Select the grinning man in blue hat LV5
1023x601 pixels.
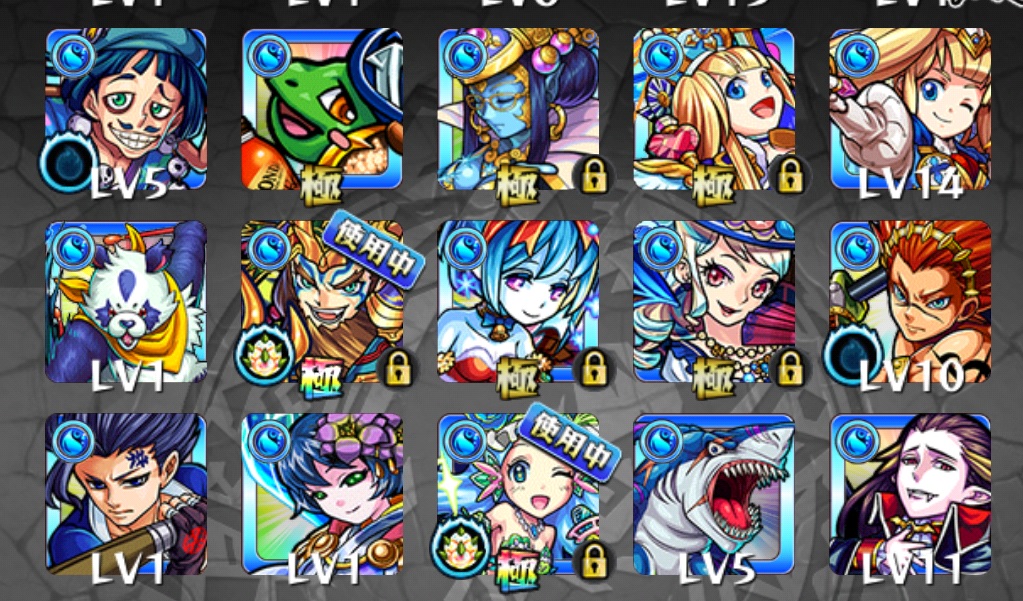coord(125,109)
